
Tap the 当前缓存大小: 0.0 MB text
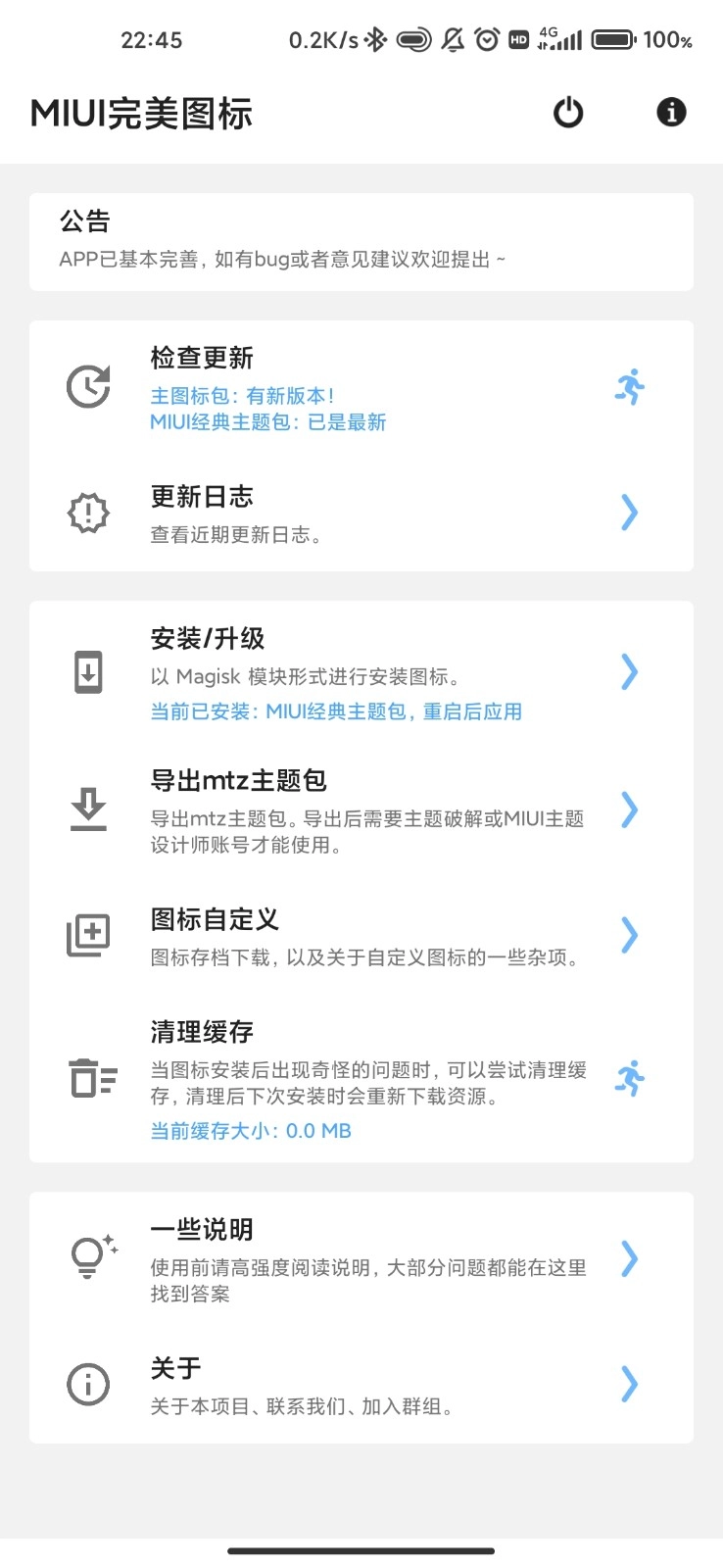tap(249, 1130)
